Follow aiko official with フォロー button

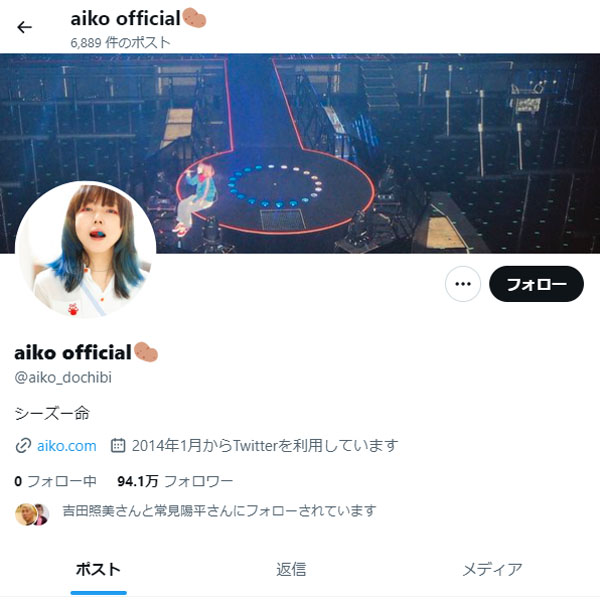[x=536, y=284]
